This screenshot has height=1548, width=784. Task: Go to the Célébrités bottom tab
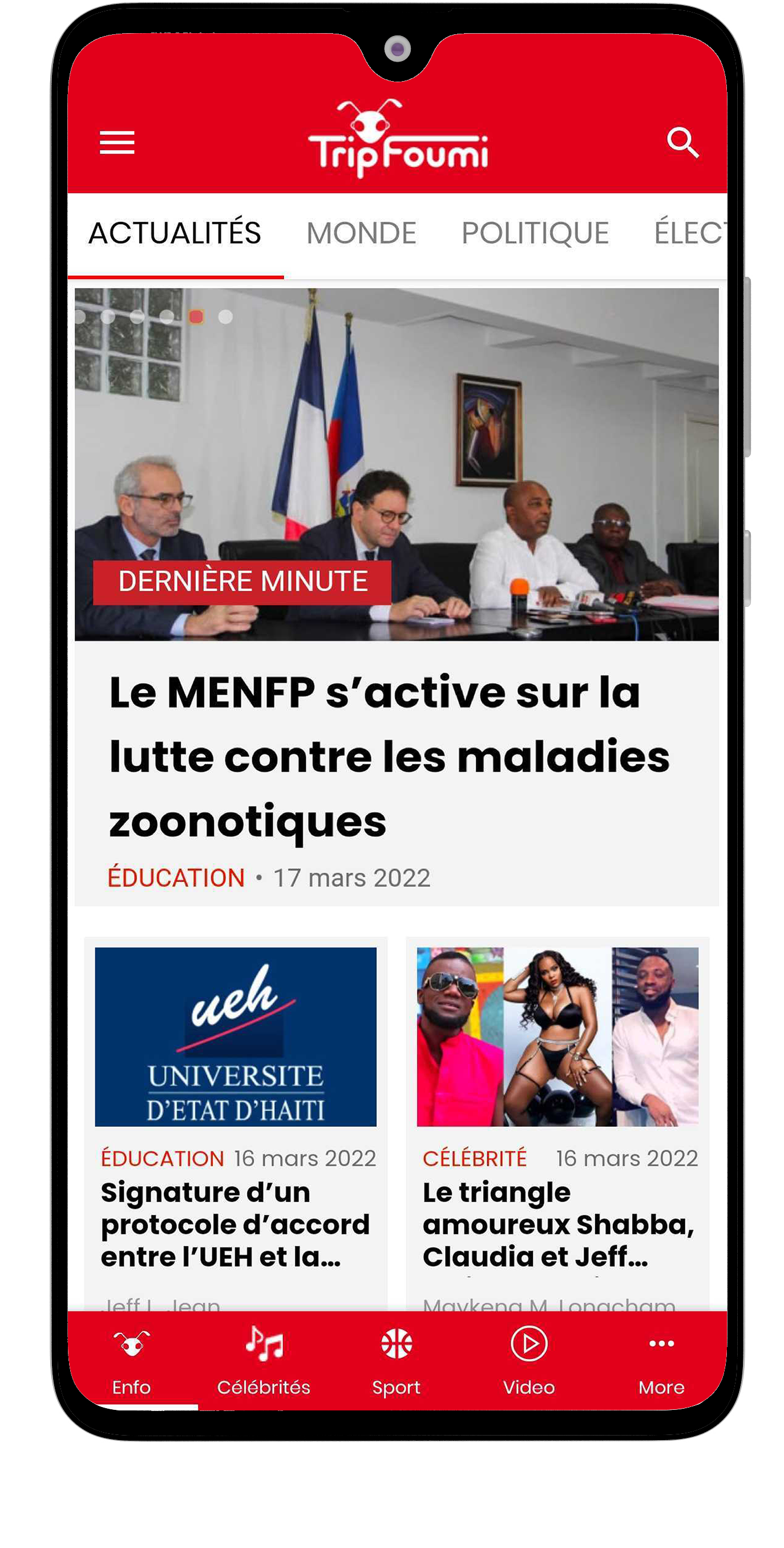[x=264, y=1362]
